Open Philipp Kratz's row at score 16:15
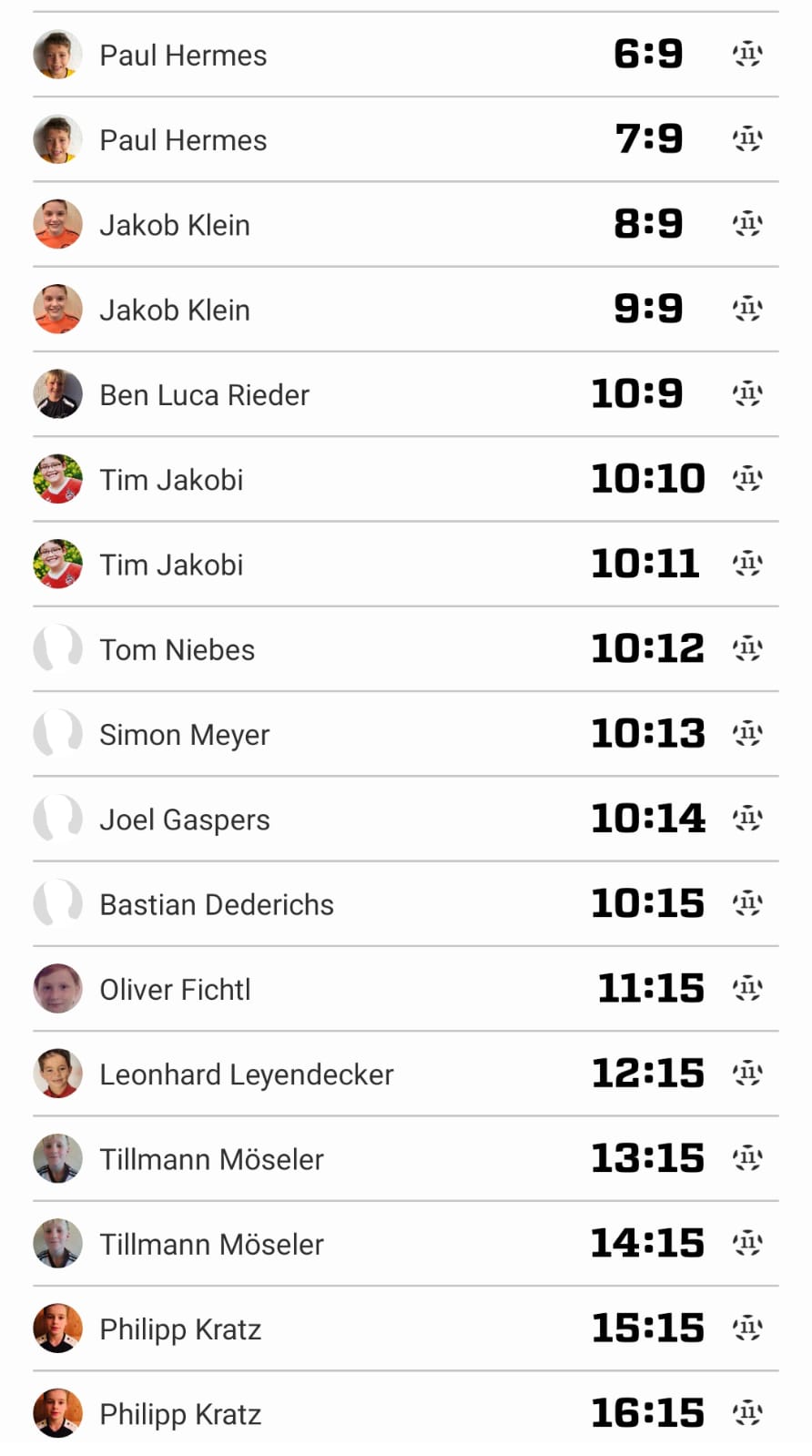Image resolution: width=812 pixels, height=1456 pixels. (x=406, y=1413)
